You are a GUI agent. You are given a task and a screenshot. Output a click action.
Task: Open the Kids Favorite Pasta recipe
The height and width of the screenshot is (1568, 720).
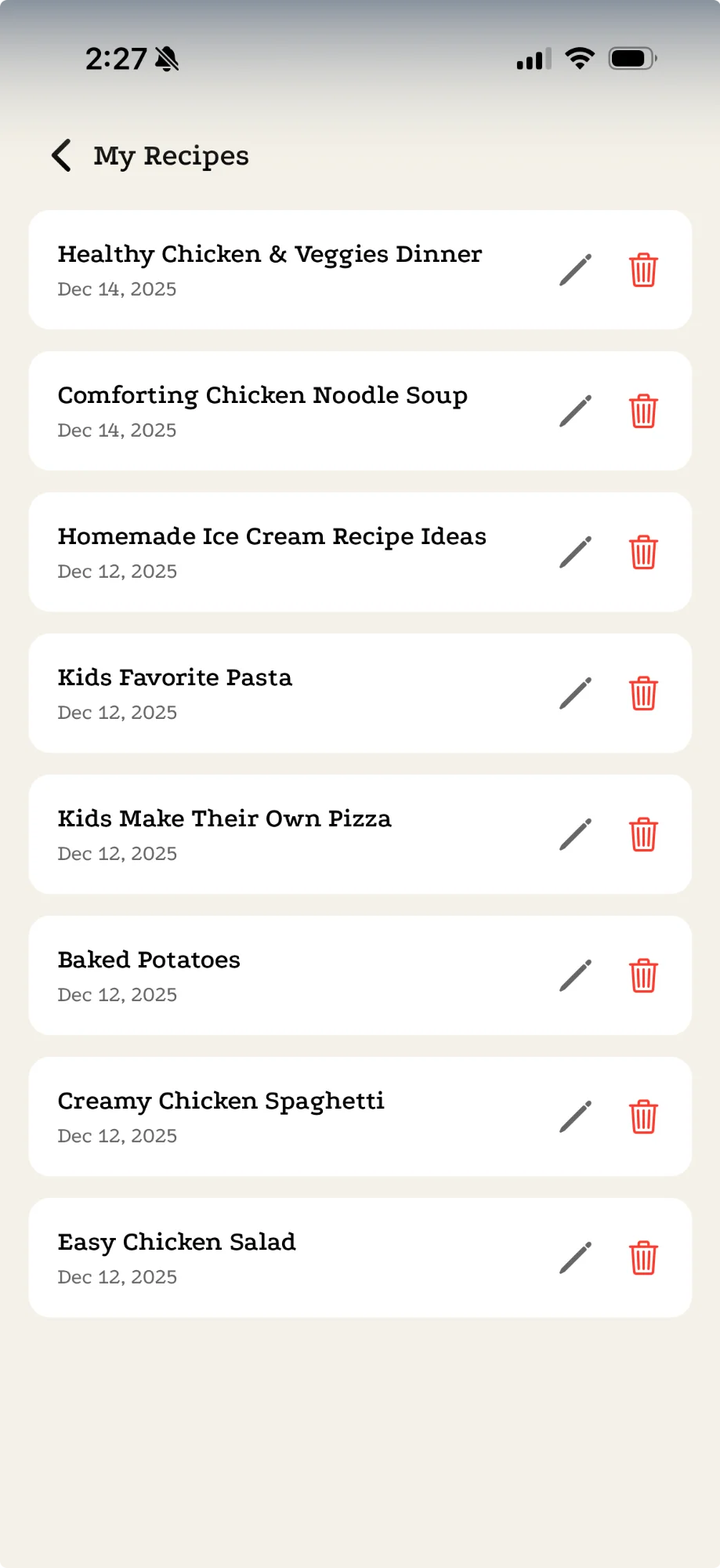point(174,677)
